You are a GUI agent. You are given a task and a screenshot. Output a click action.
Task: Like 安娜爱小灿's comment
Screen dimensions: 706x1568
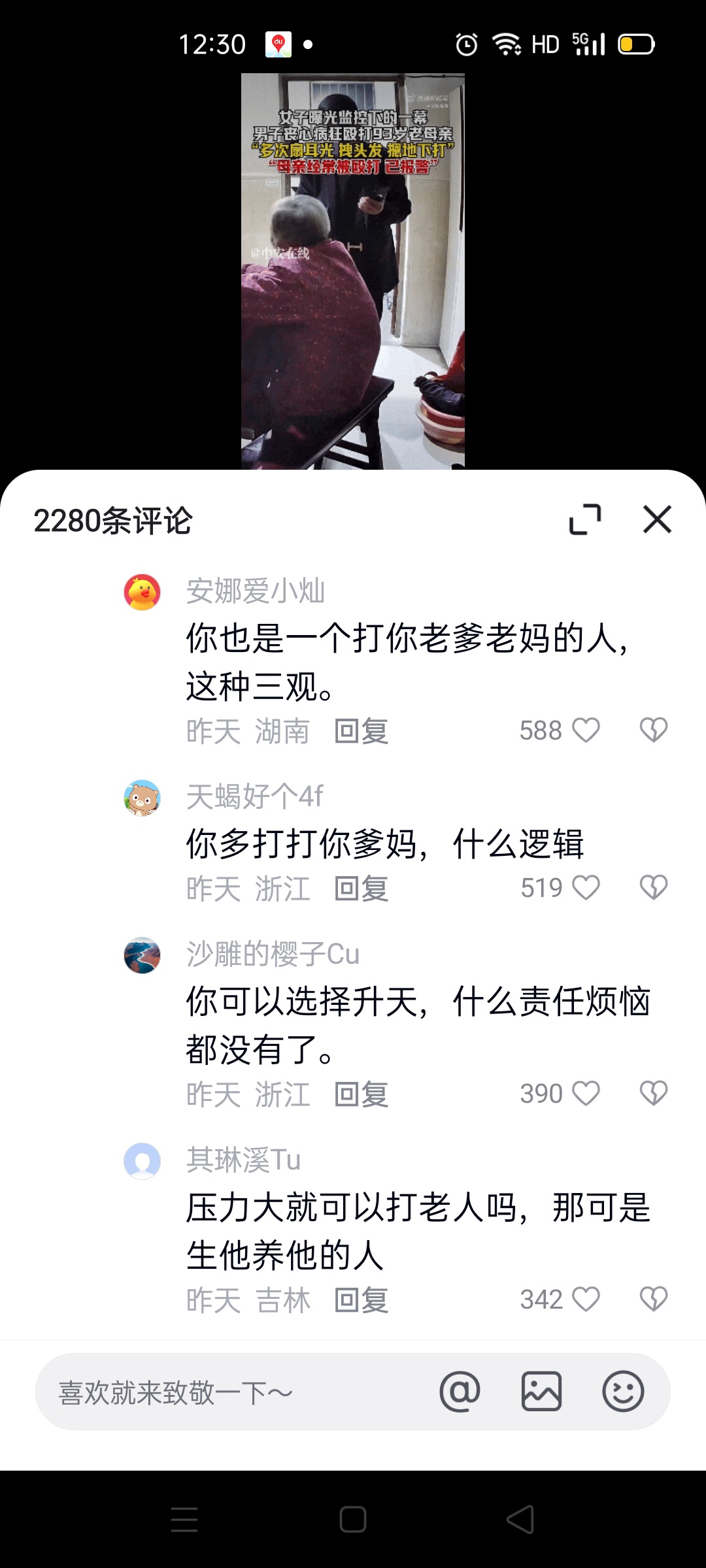pos(586,730)
